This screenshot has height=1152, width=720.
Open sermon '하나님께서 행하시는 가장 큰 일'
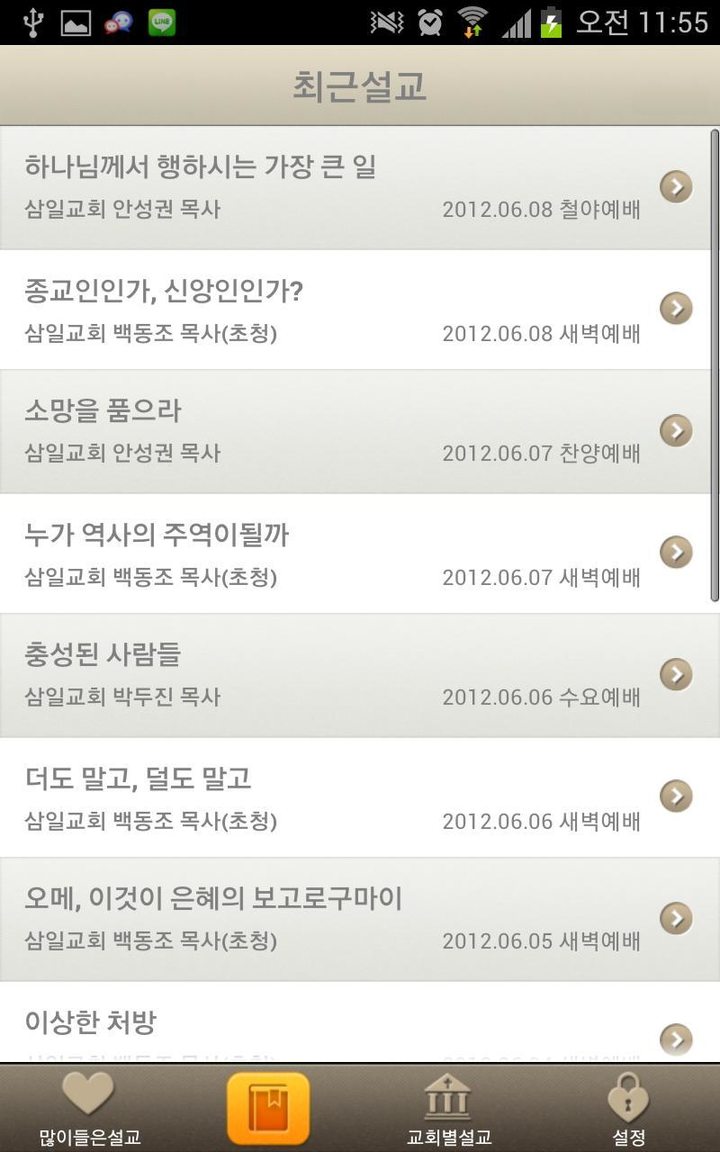coord(300,186)
